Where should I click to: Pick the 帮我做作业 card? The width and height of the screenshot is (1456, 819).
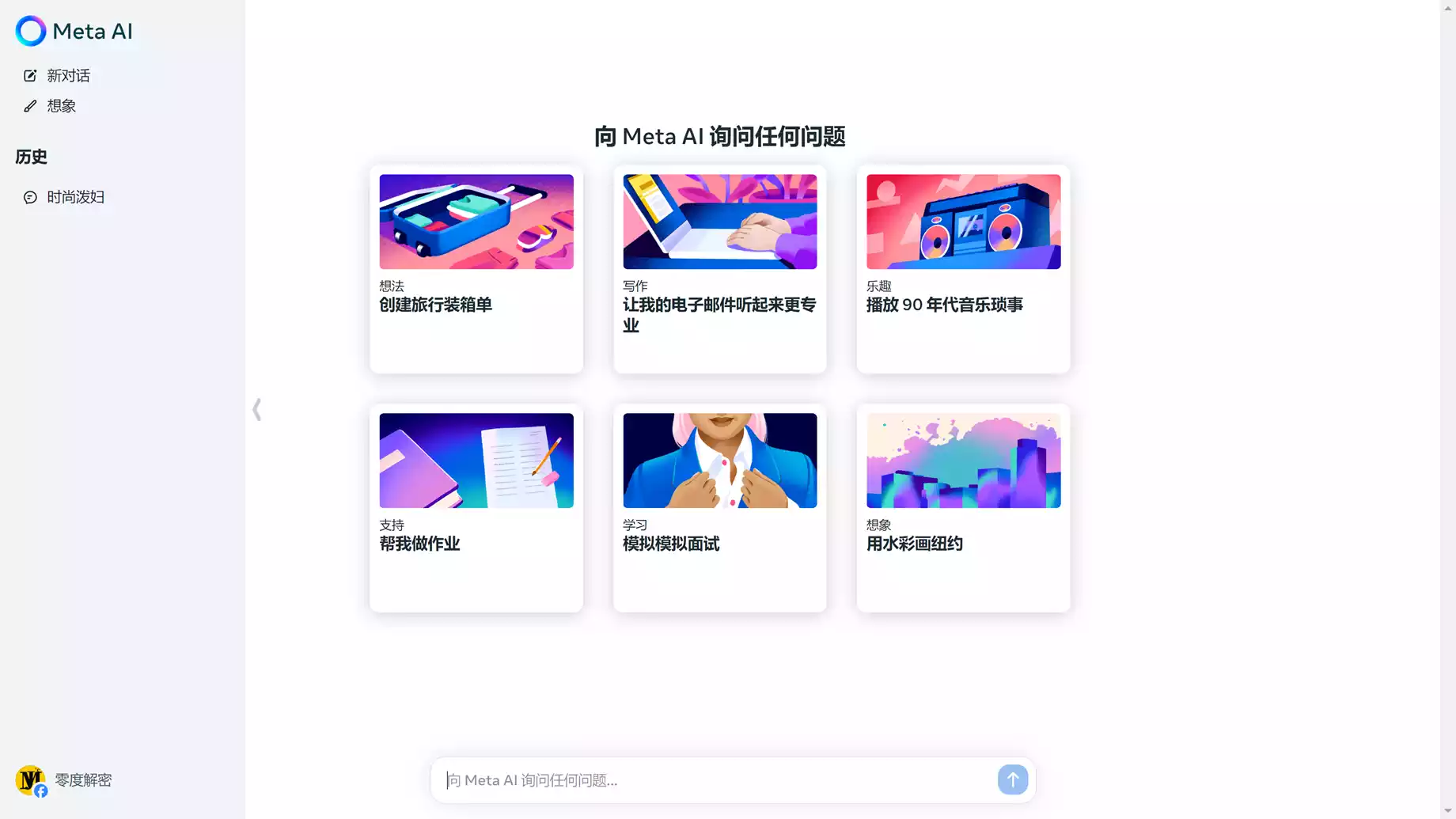click(x=476, y=508)
